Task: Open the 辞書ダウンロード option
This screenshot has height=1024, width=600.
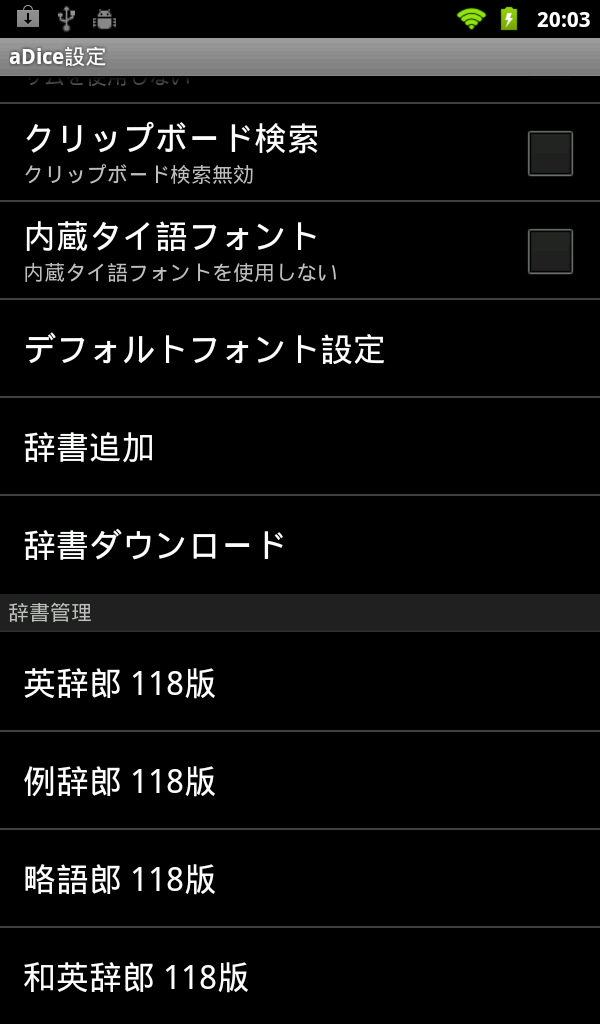Action: click(300, 545)
